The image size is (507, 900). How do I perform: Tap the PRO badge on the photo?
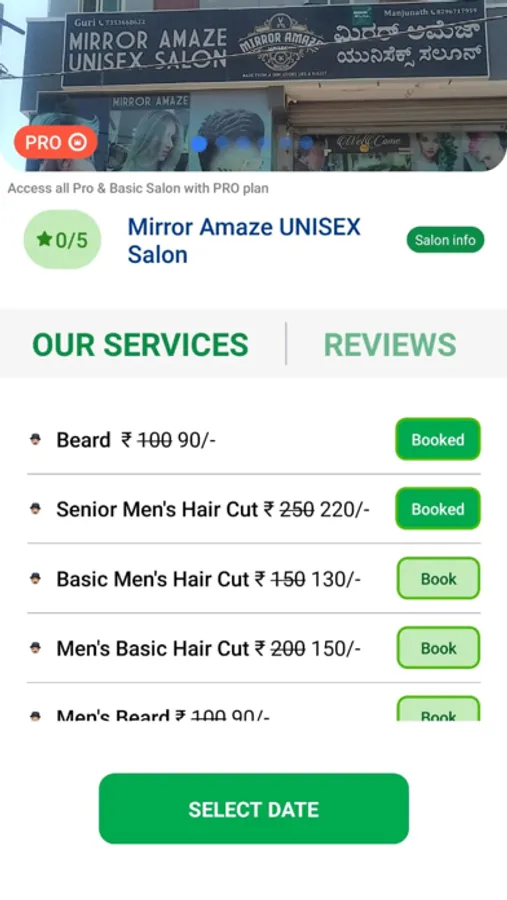(56, 142)
